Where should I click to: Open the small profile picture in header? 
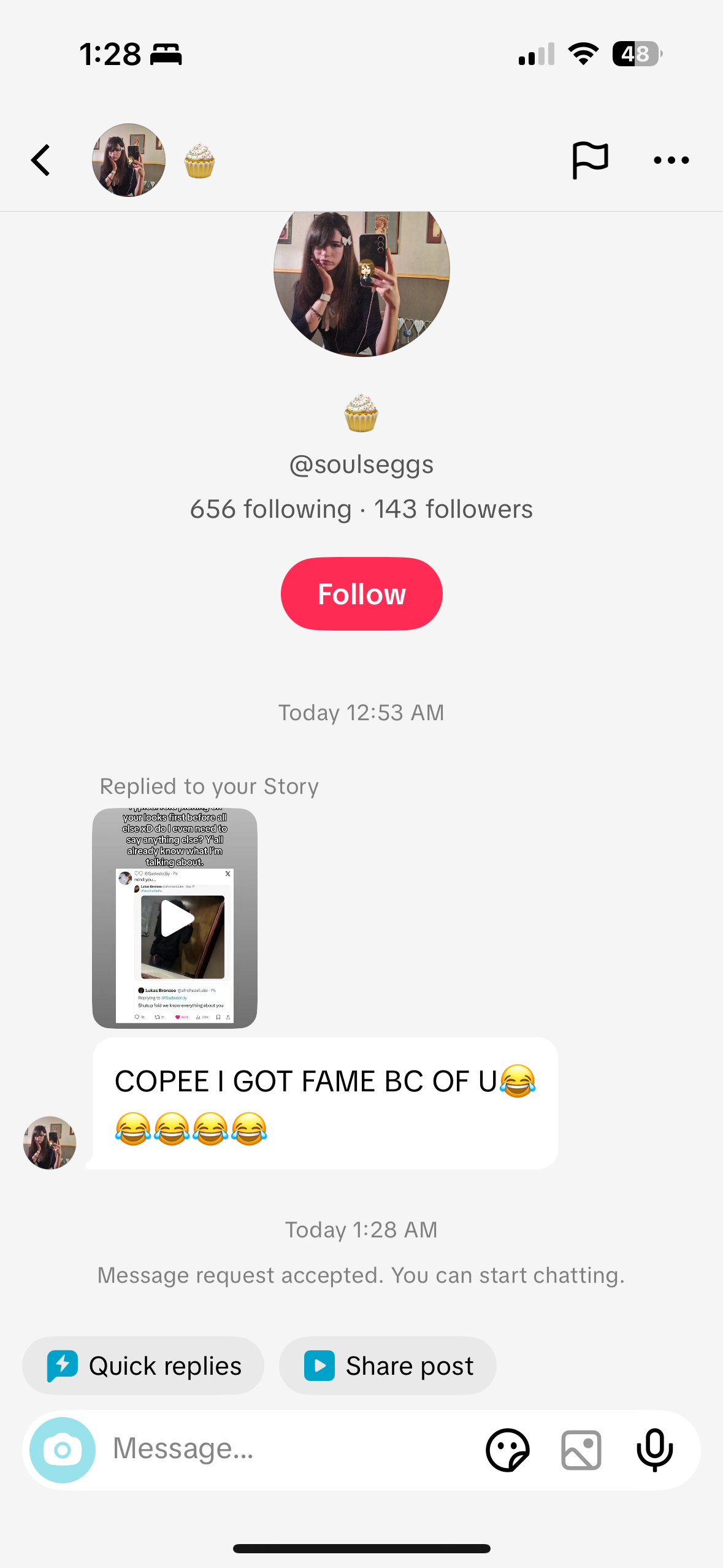[129, 161]
